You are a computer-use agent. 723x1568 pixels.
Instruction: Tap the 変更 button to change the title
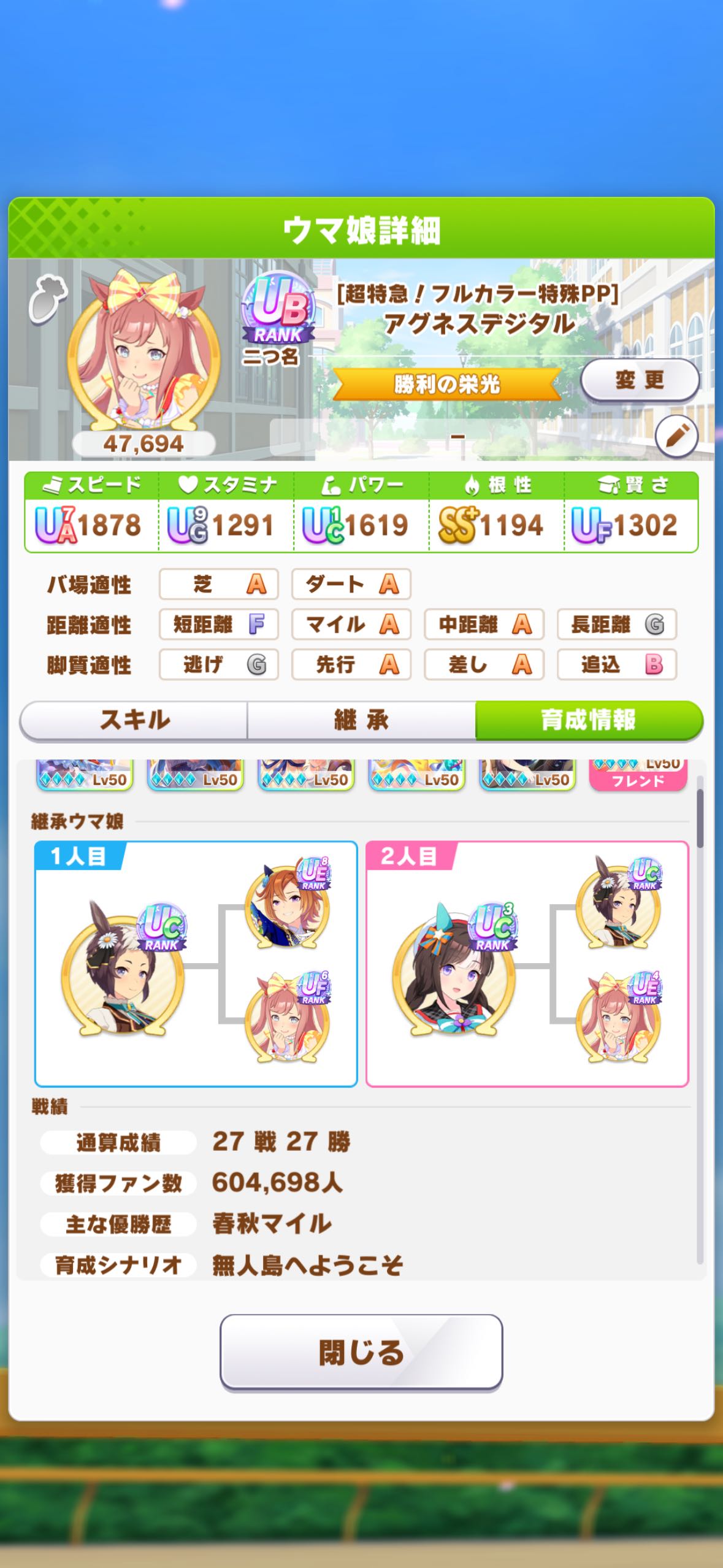640,380
